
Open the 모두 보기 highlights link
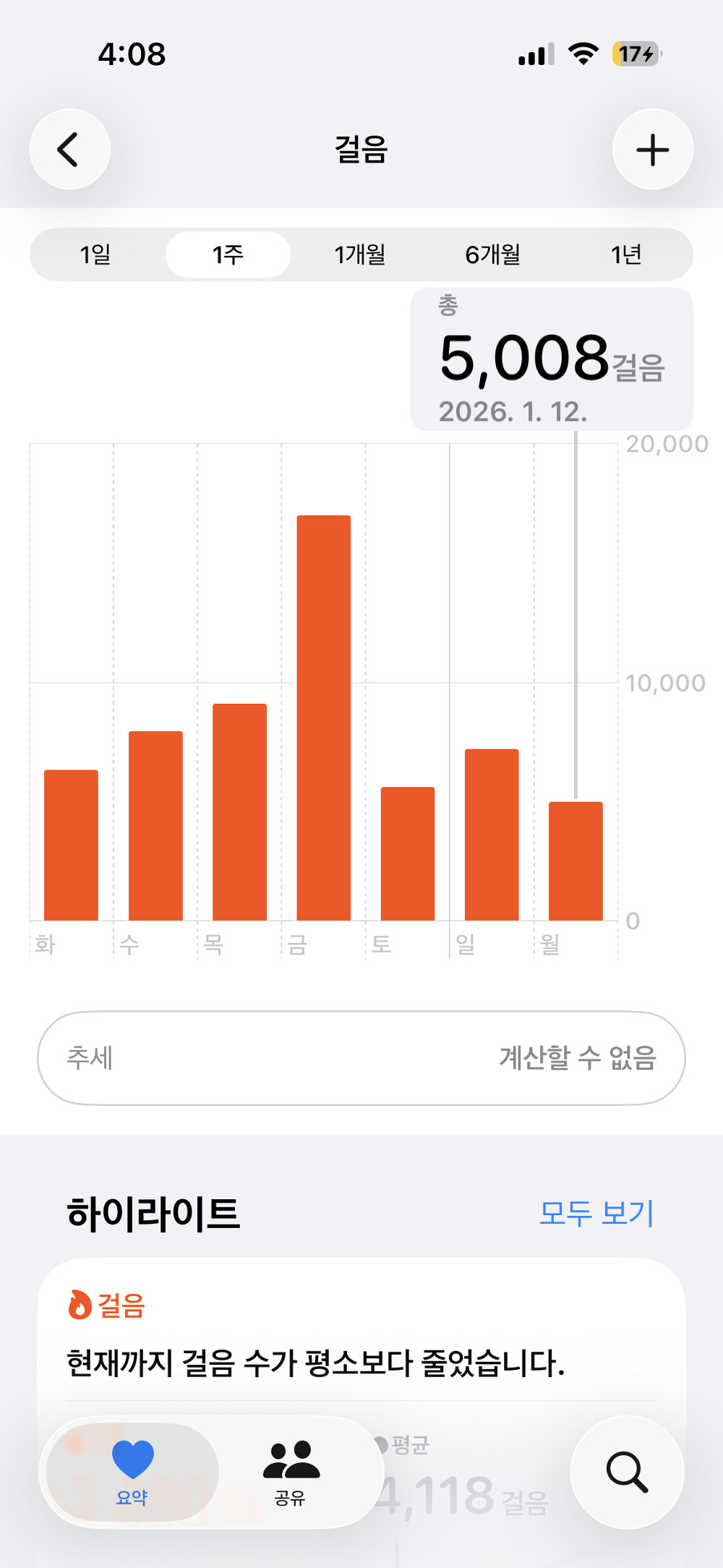596,1213
